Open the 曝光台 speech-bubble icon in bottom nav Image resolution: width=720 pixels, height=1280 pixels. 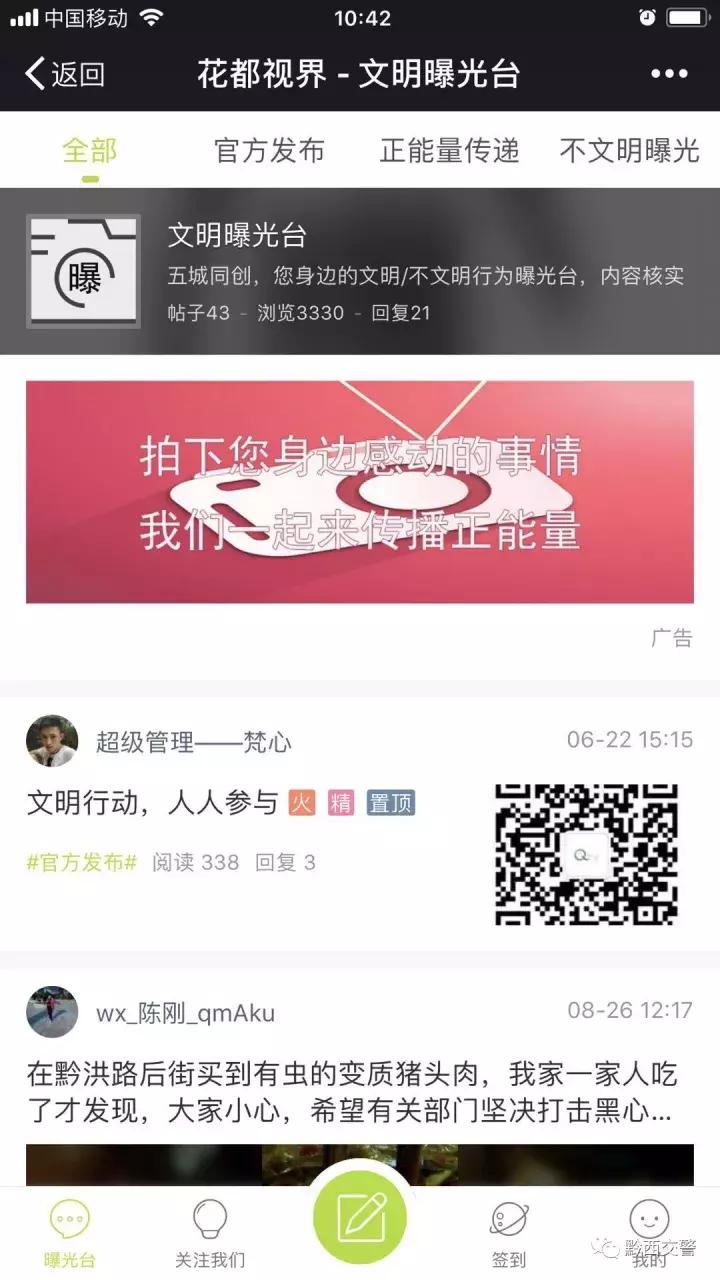click(68, 1218)
